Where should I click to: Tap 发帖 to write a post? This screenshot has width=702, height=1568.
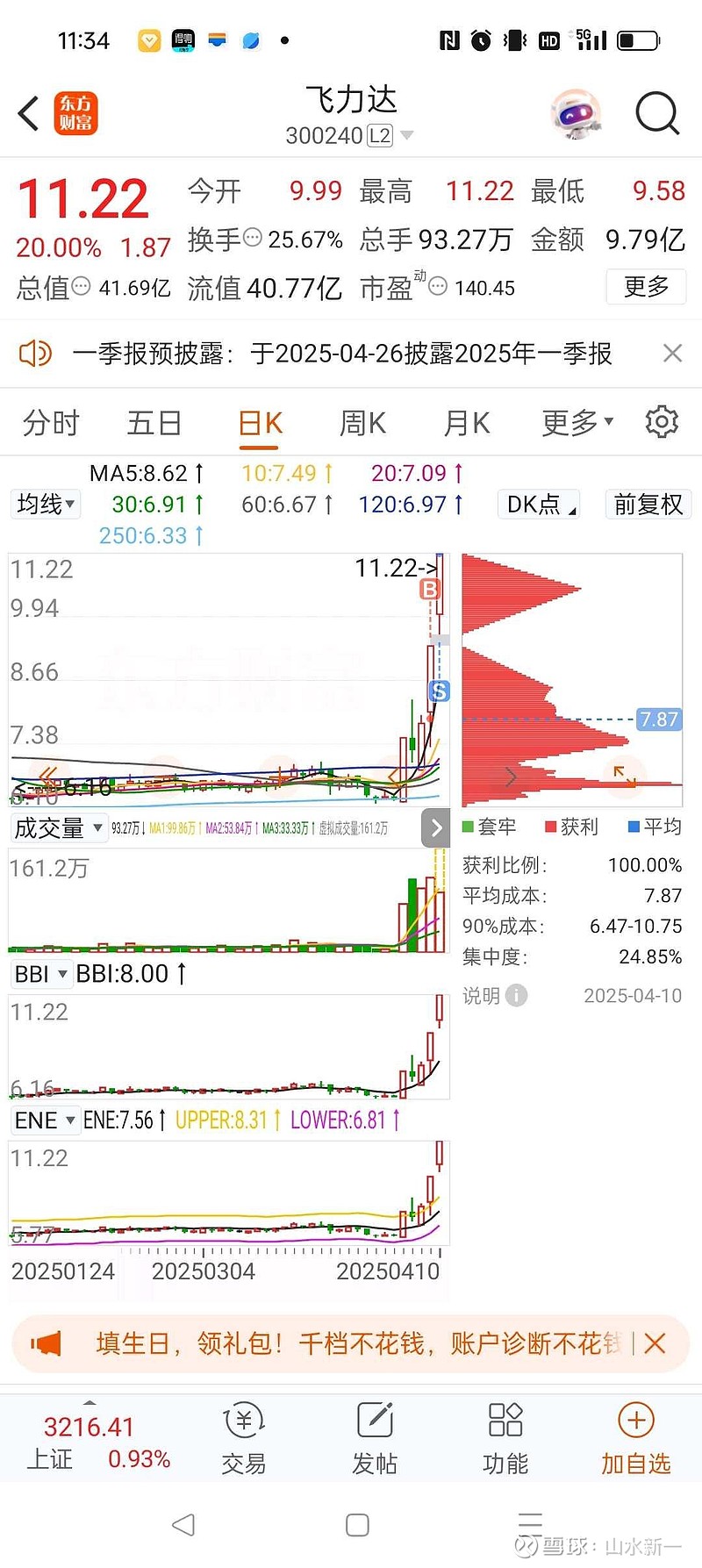click(374, 1440)
